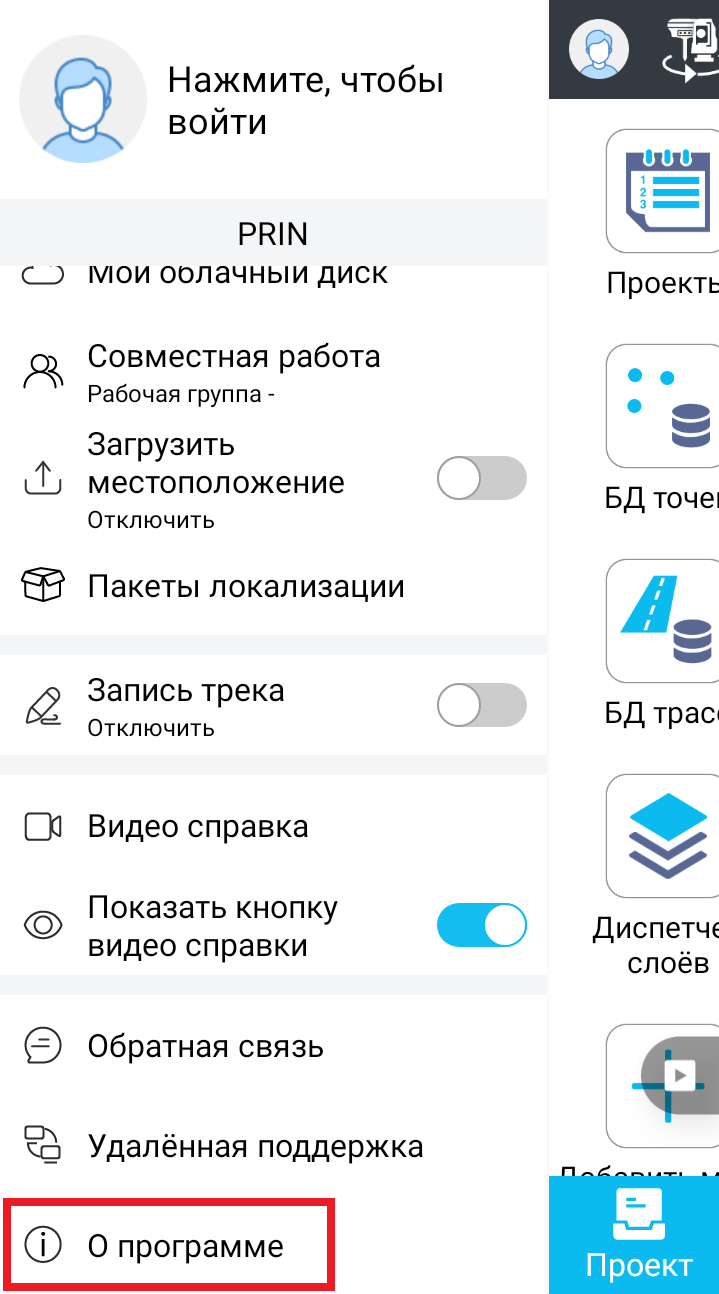Open the БД трасс tile
The width and height of the screenshot is (719, 1294).
pos(662,643)
